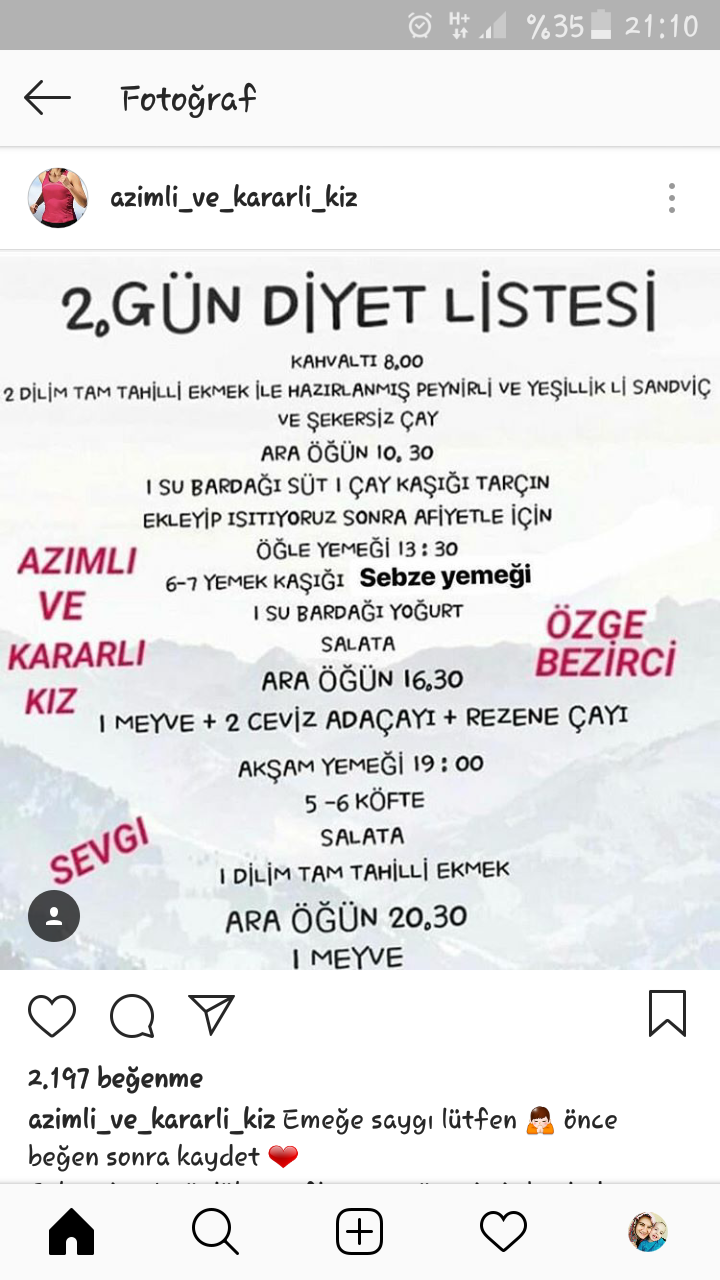View the 2.197 beğenme likes list
Viewport: 720px width, 1280px height.
point(115,1078)
